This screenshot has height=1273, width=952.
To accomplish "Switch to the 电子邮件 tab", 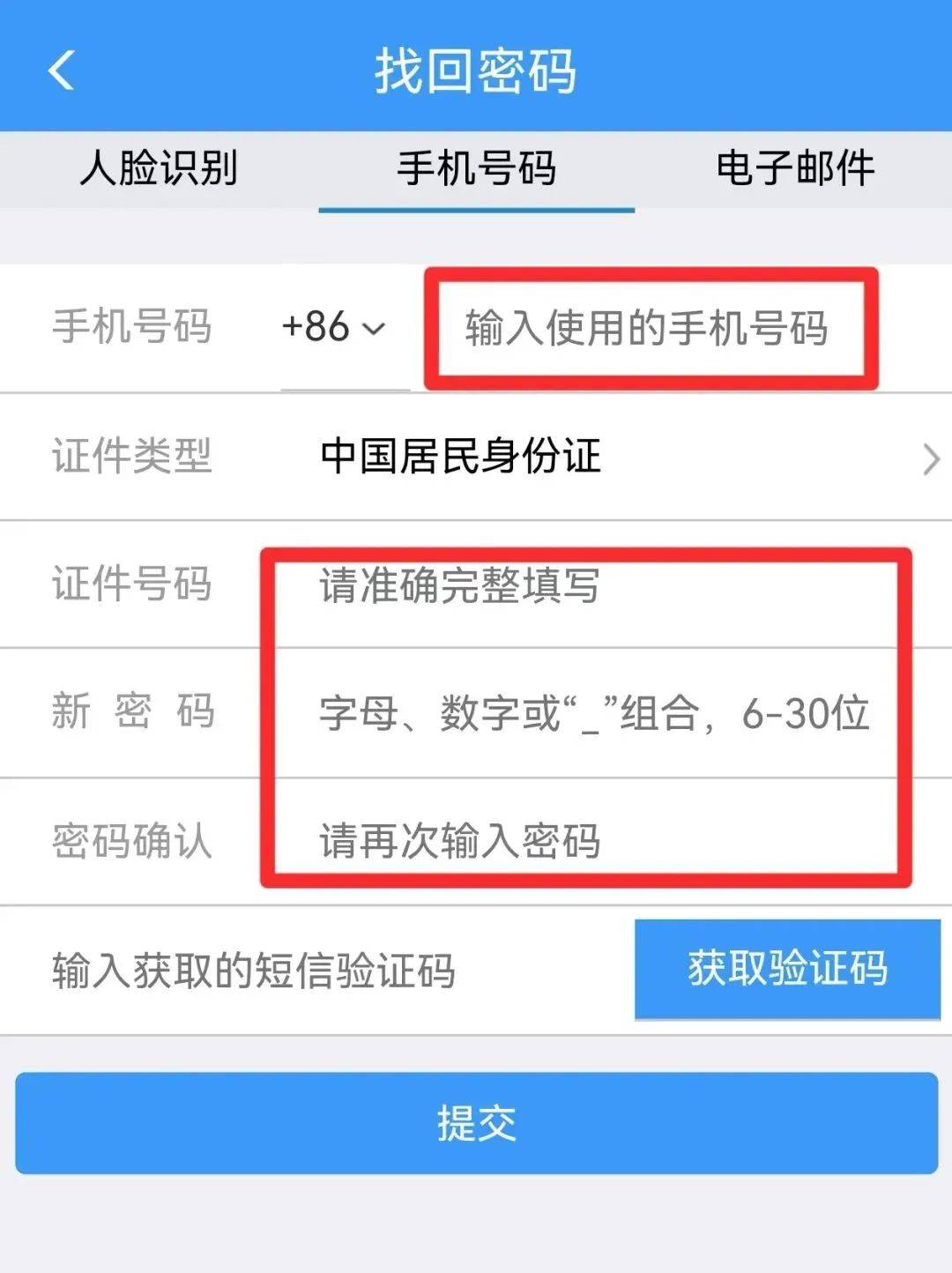I will (x=794, y=168).
